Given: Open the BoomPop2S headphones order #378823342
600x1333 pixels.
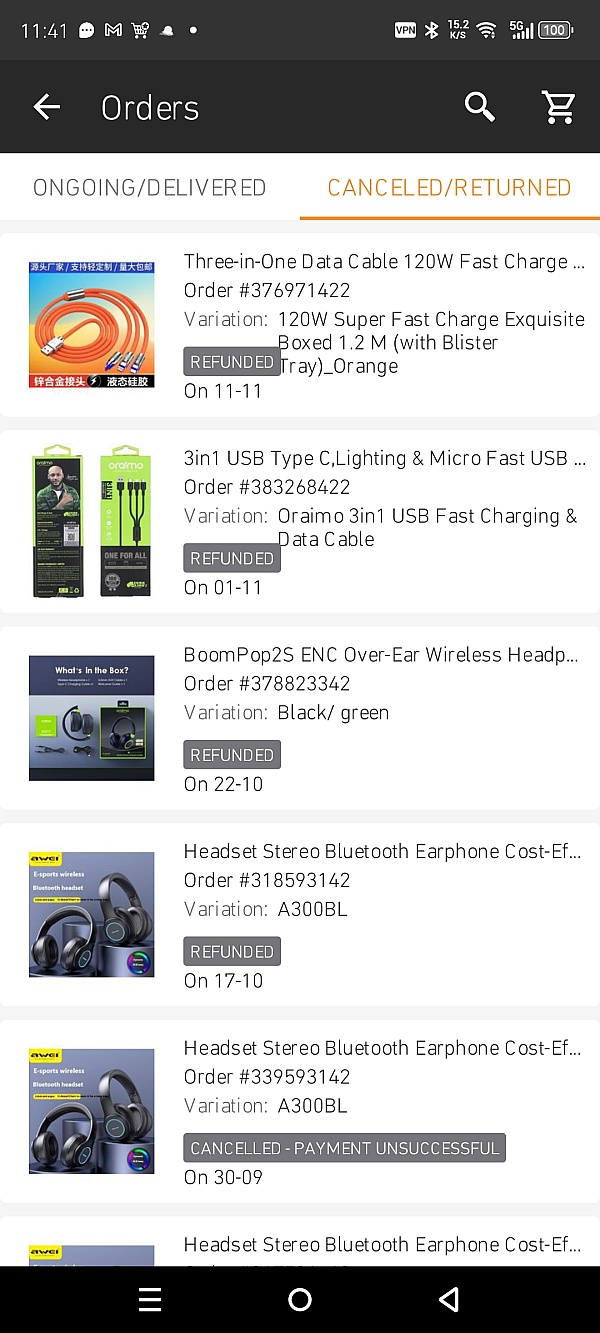Looking at the screenshot, I should click(x=300, y=718).
